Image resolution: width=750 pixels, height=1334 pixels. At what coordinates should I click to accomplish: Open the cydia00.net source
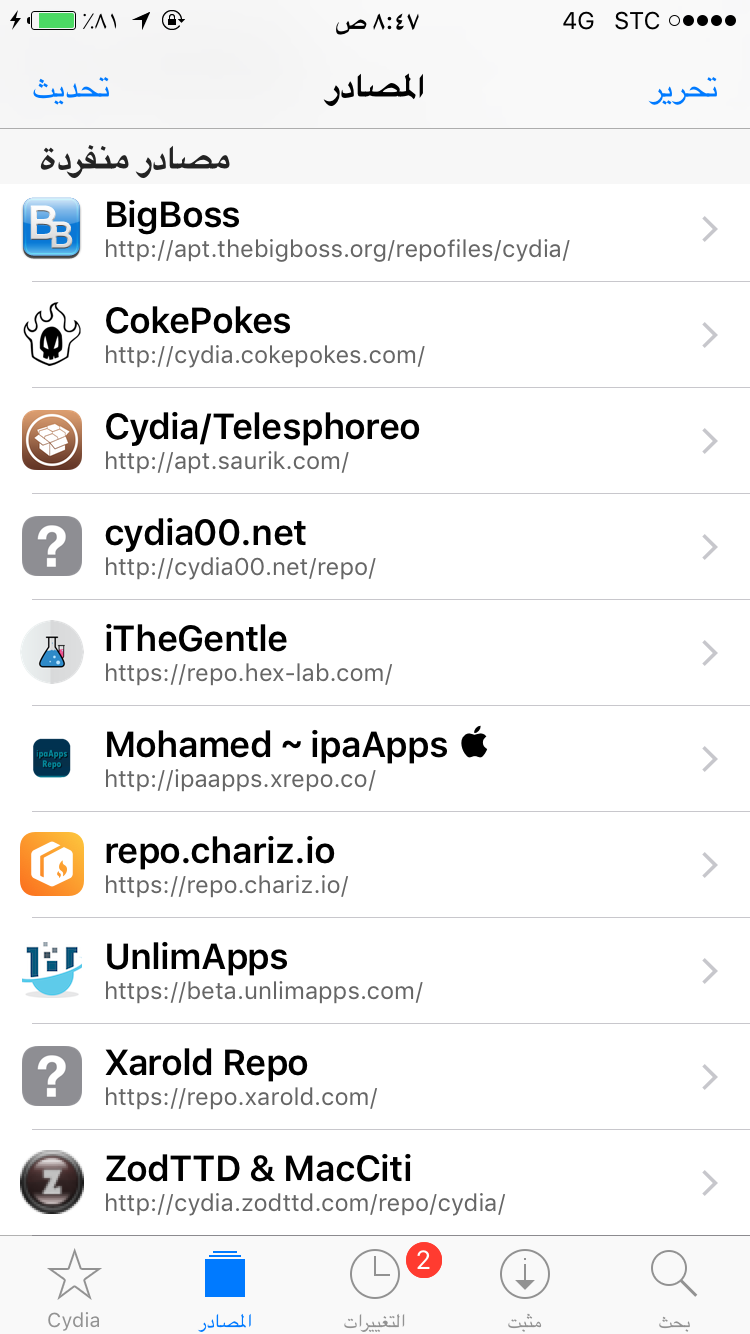tap(375, 547)
